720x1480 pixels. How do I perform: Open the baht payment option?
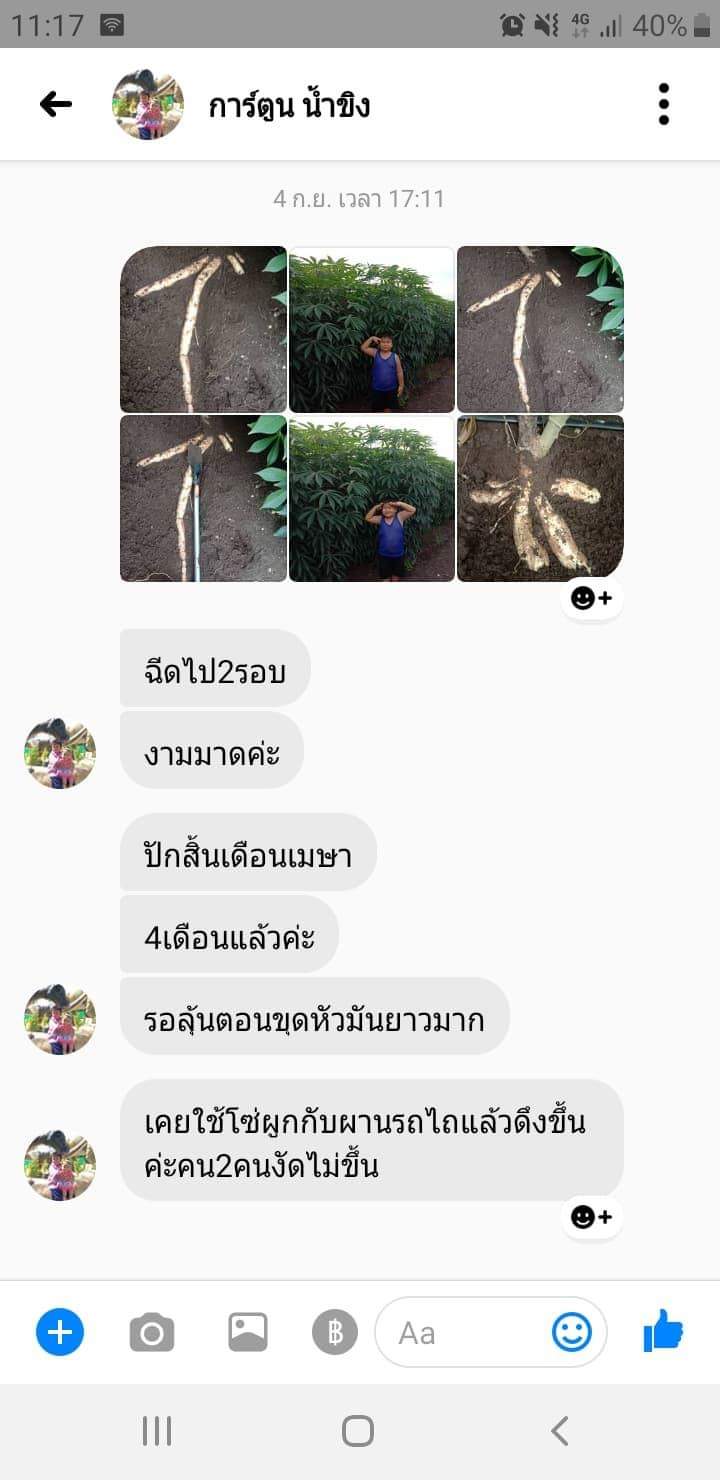click(x=335, y=1332)
